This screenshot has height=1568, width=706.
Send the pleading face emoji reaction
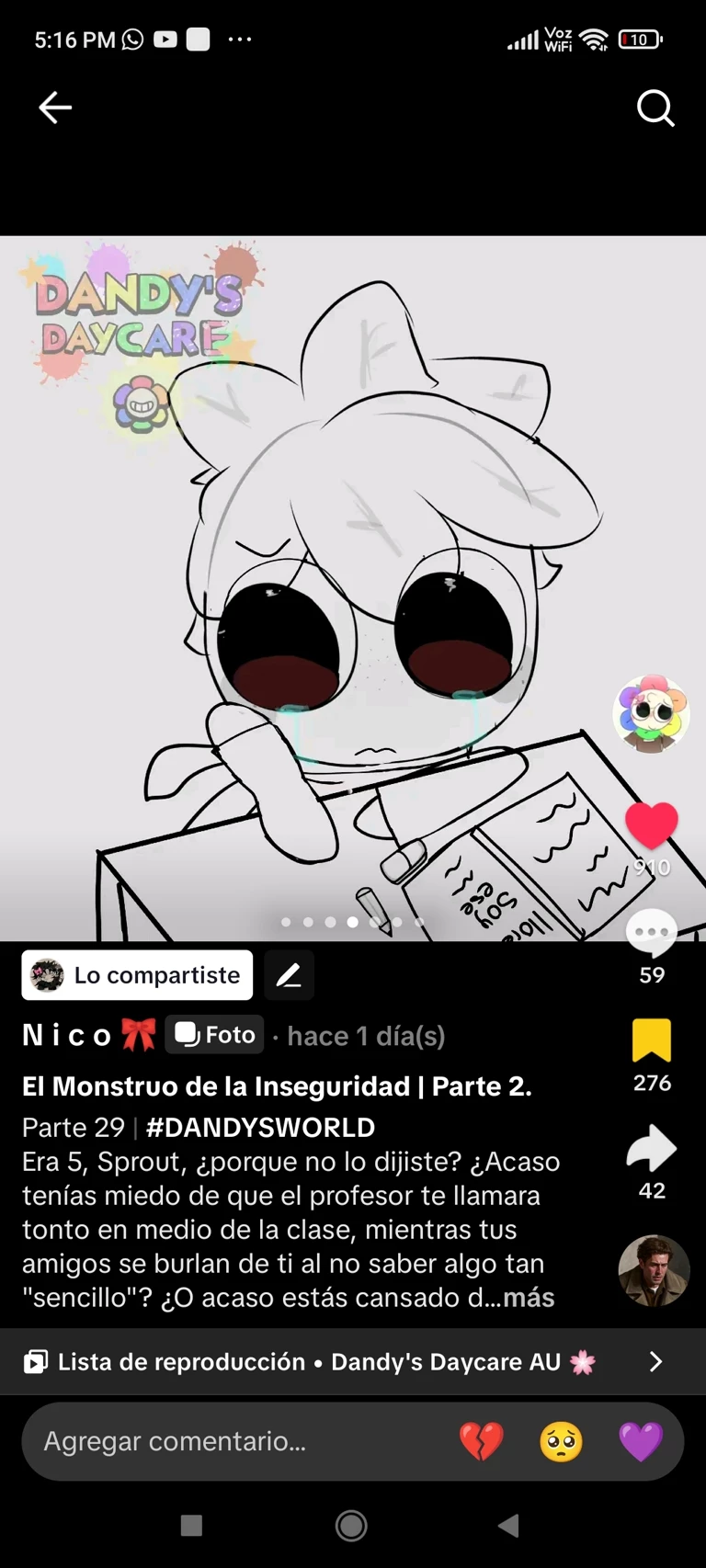[x=561, y=1441]
